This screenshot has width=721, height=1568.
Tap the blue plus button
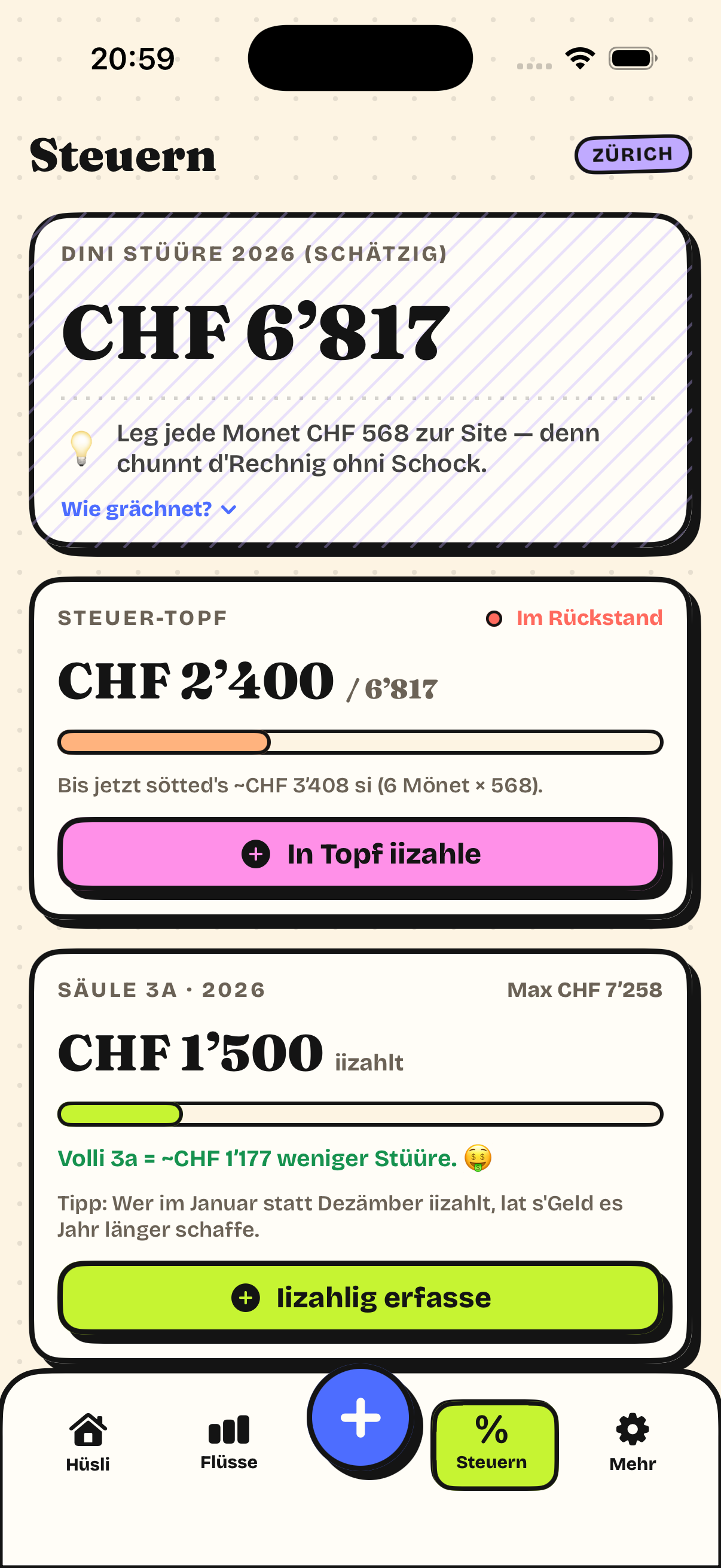point(360,1417)
